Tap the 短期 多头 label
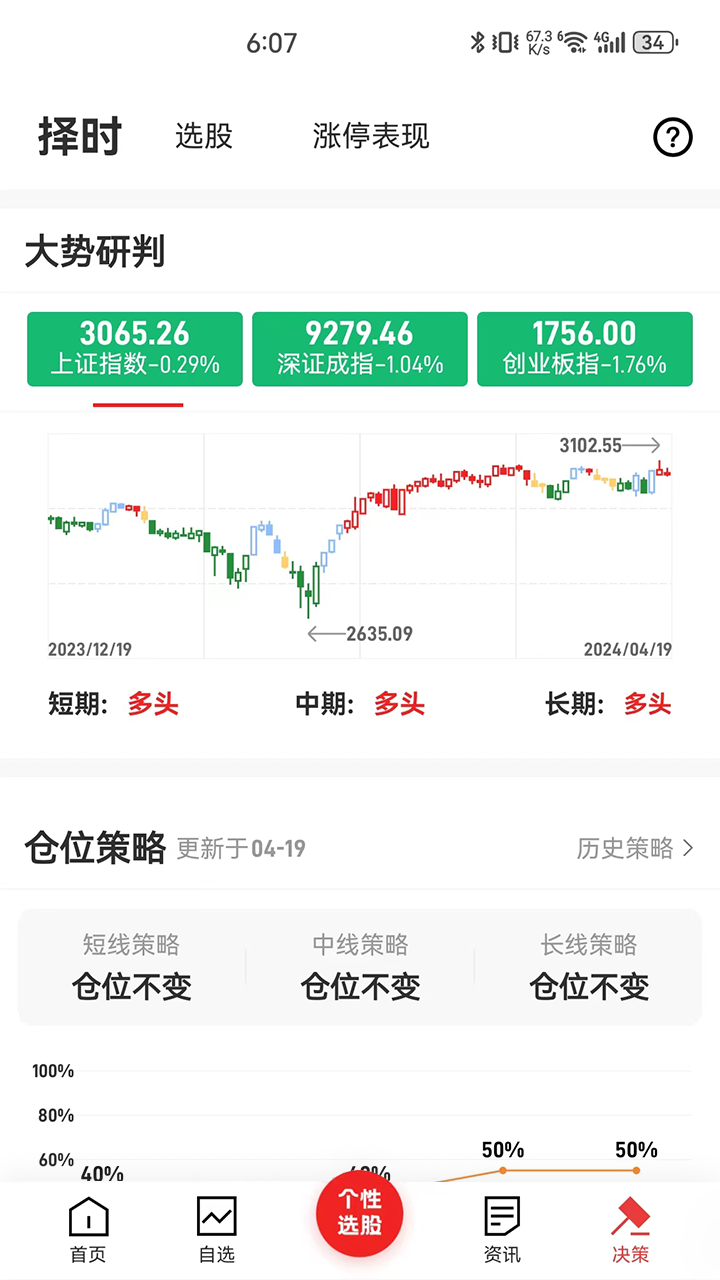The height and width of the screenshot is (1280, 720). [x=120, y=705]
